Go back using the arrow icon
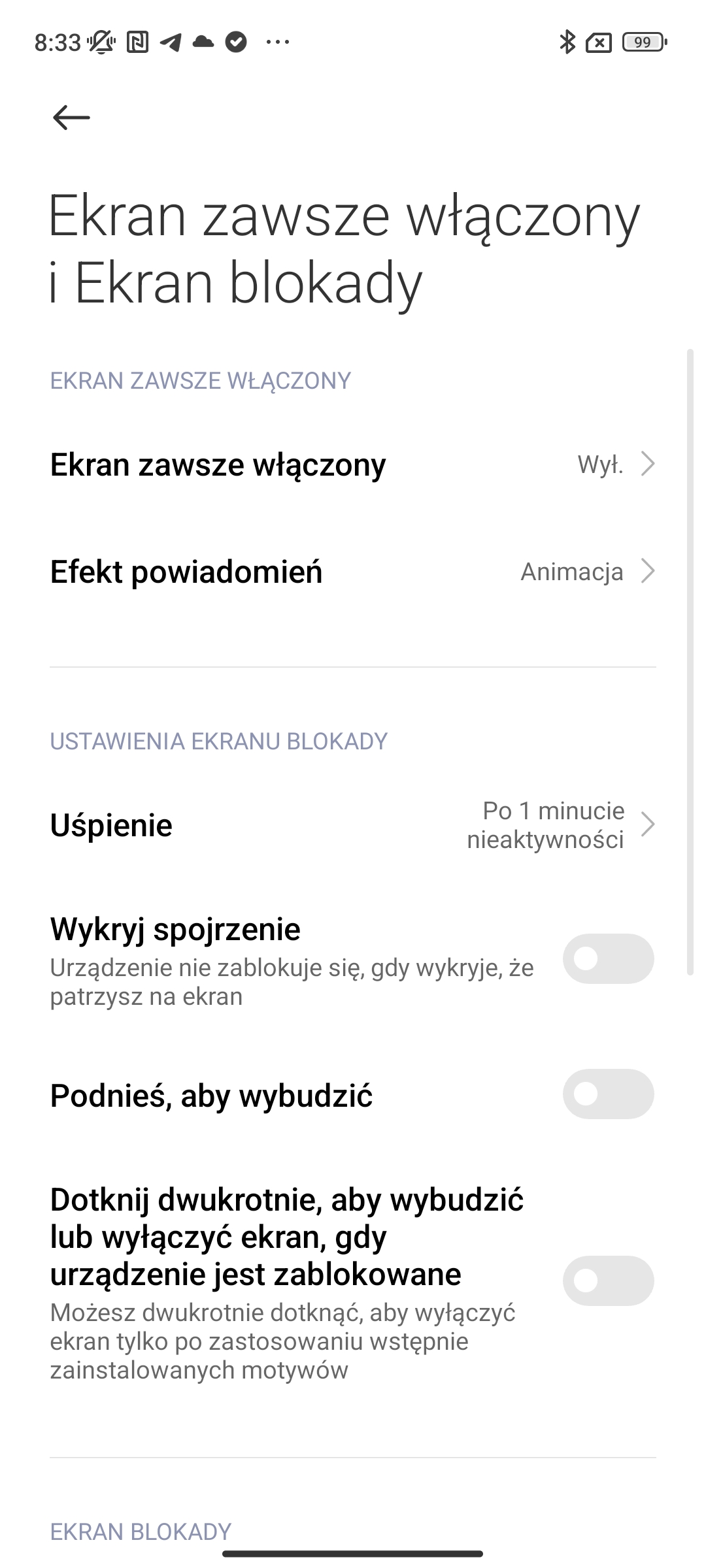The height and width of the screenshot is (1568, 706). (x=71, y=118)
